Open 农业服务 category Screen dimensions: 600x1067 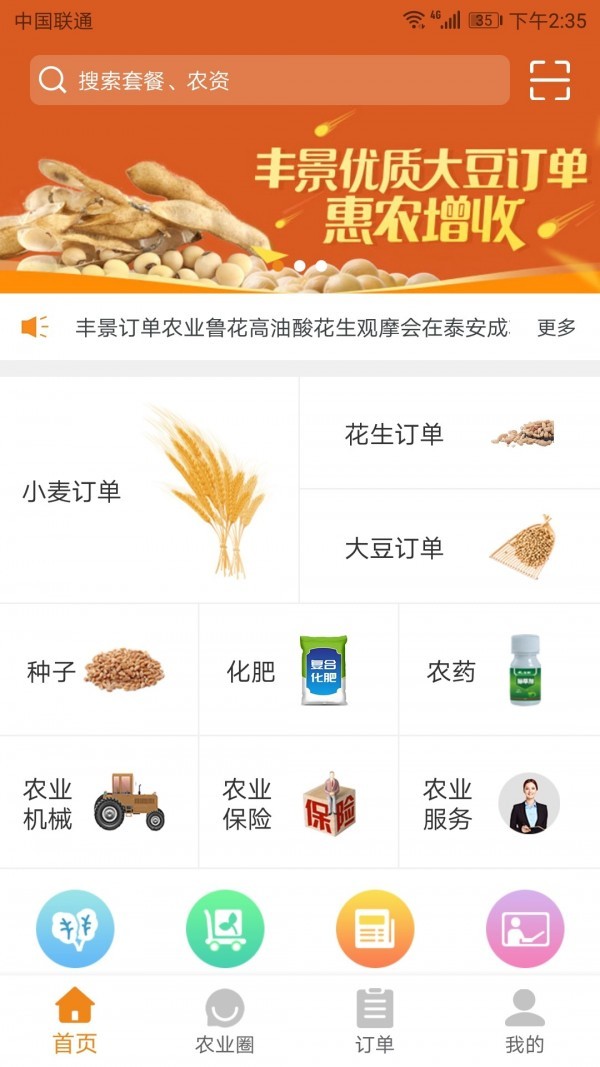499,802
